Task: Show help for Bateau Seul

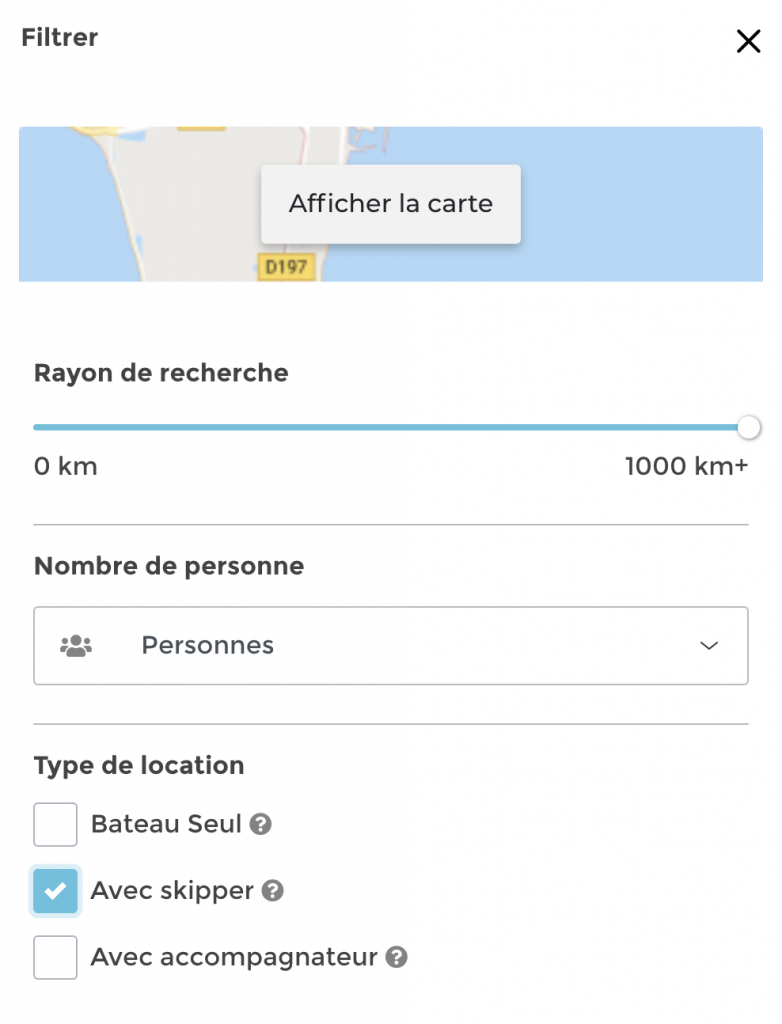Action: (261, 825)
